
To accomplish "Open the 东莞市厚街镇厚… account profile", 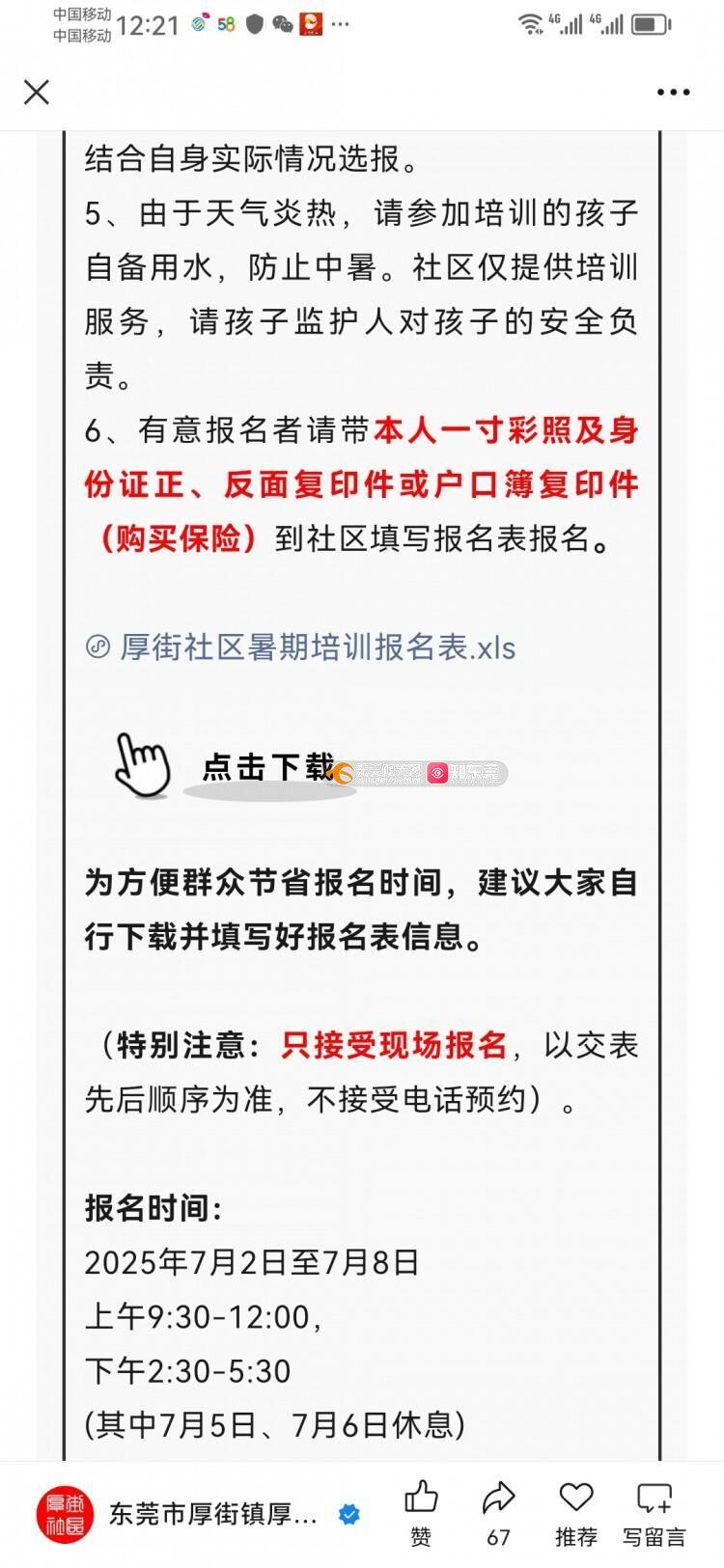I will click(212, 1514).
